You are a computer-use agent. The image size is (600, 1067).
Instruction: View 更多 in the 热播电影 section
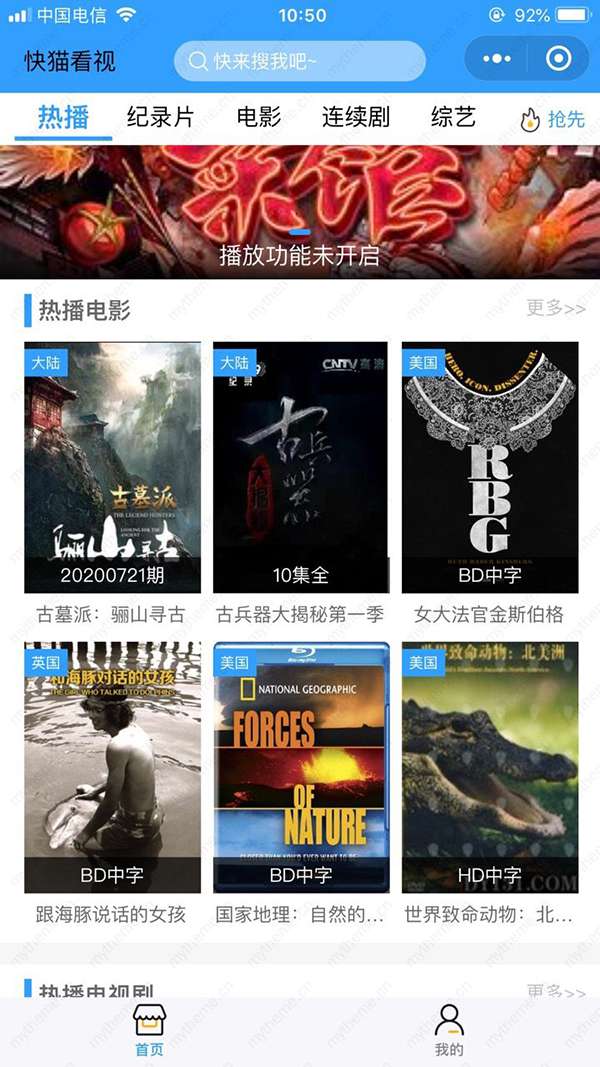(556, 308)
